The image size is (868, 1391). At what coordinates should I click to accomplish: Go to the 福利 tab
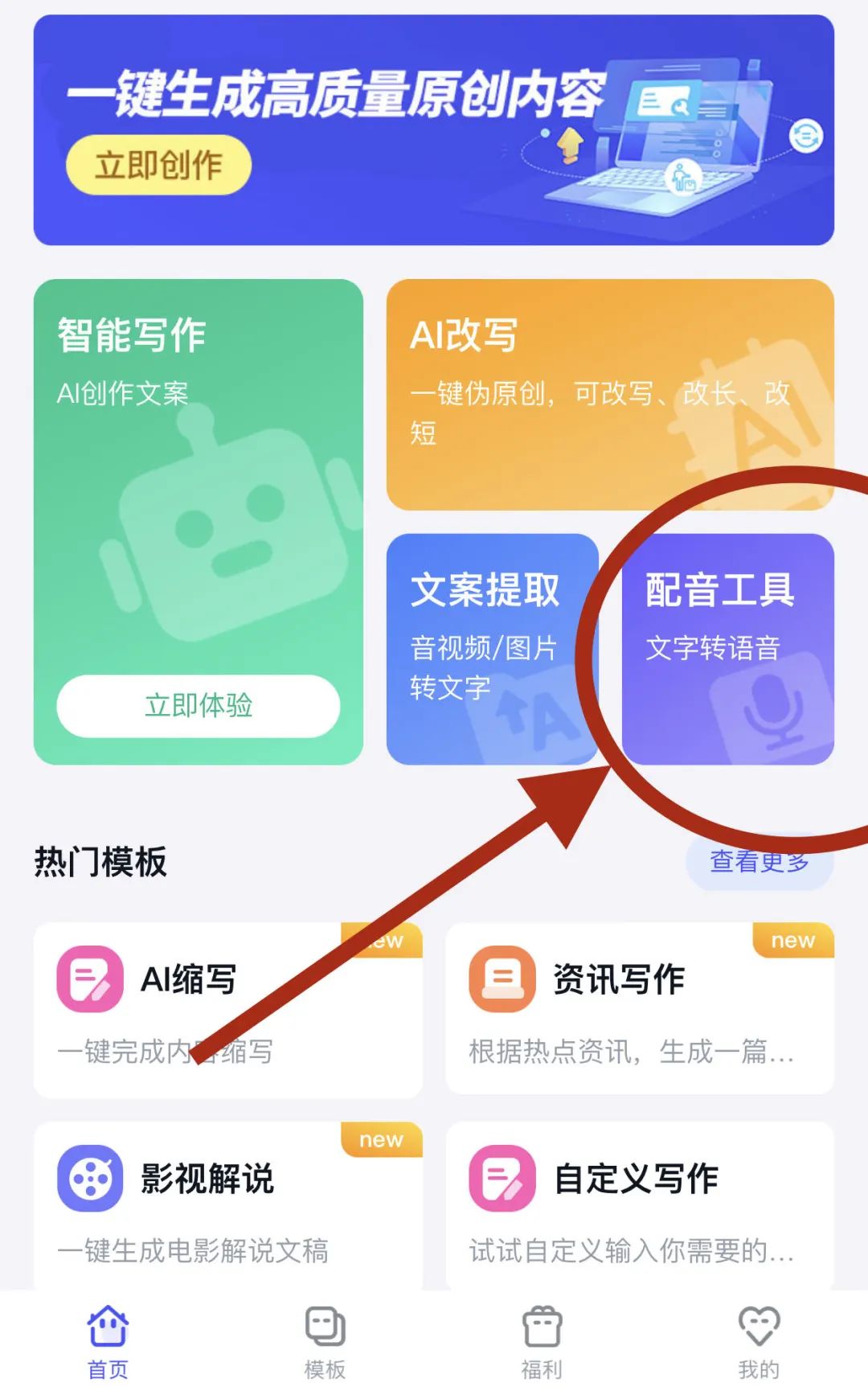pyautogui.click(x=542, y=1343)
